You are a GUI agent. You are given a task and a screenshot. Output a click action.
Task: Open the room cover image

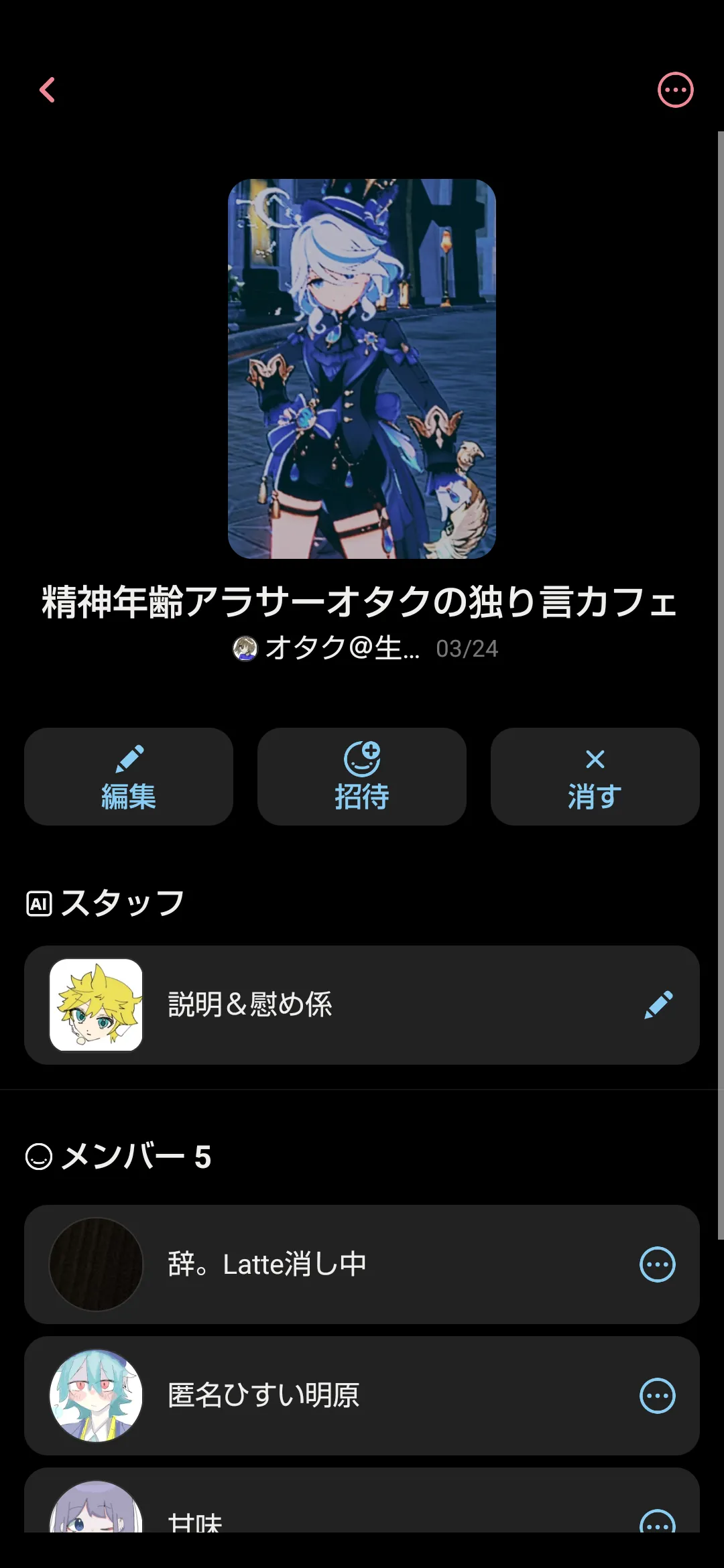tap(362, 369)
